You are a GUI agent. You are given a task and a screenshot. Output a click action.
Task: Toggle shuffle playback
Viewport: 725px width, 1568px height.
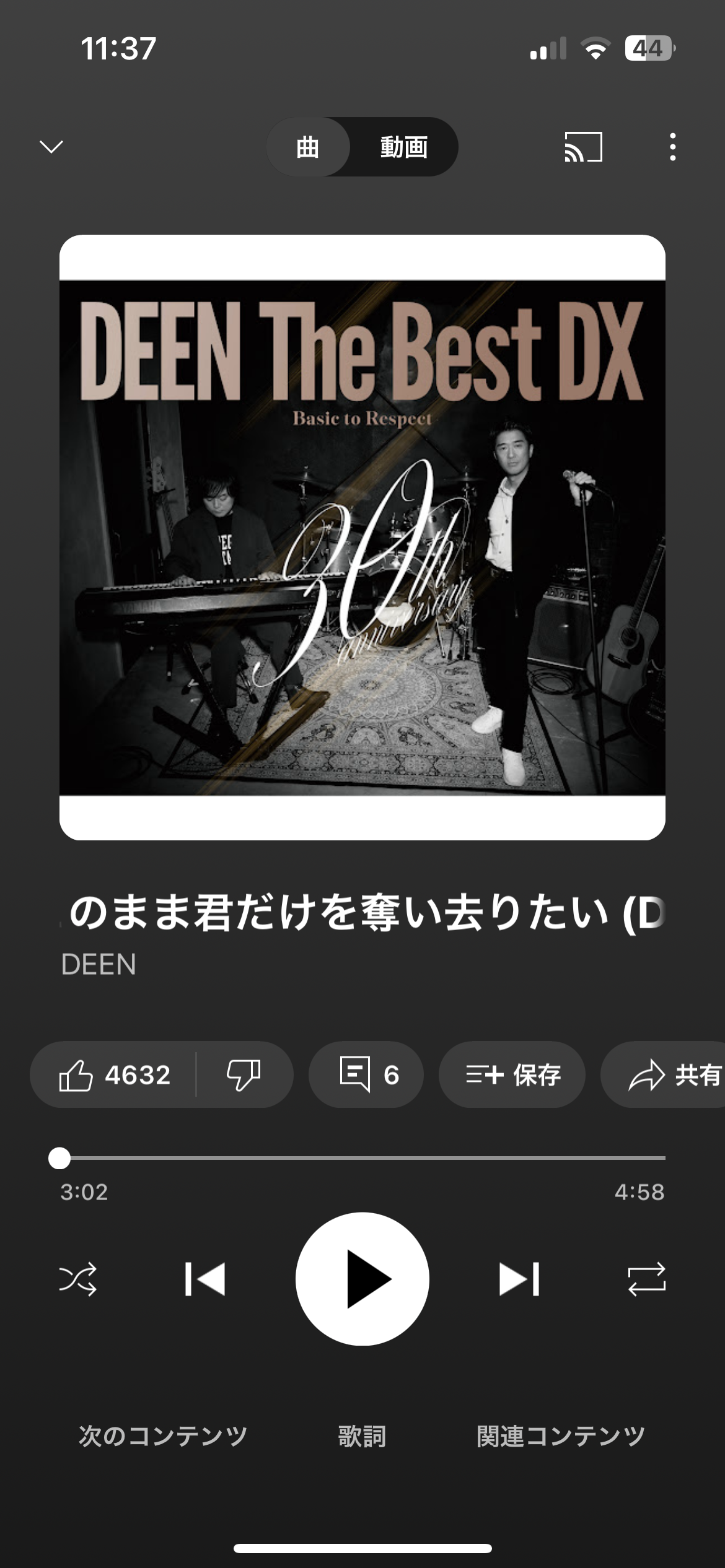pyautogui.click(x=78, y=1279)
